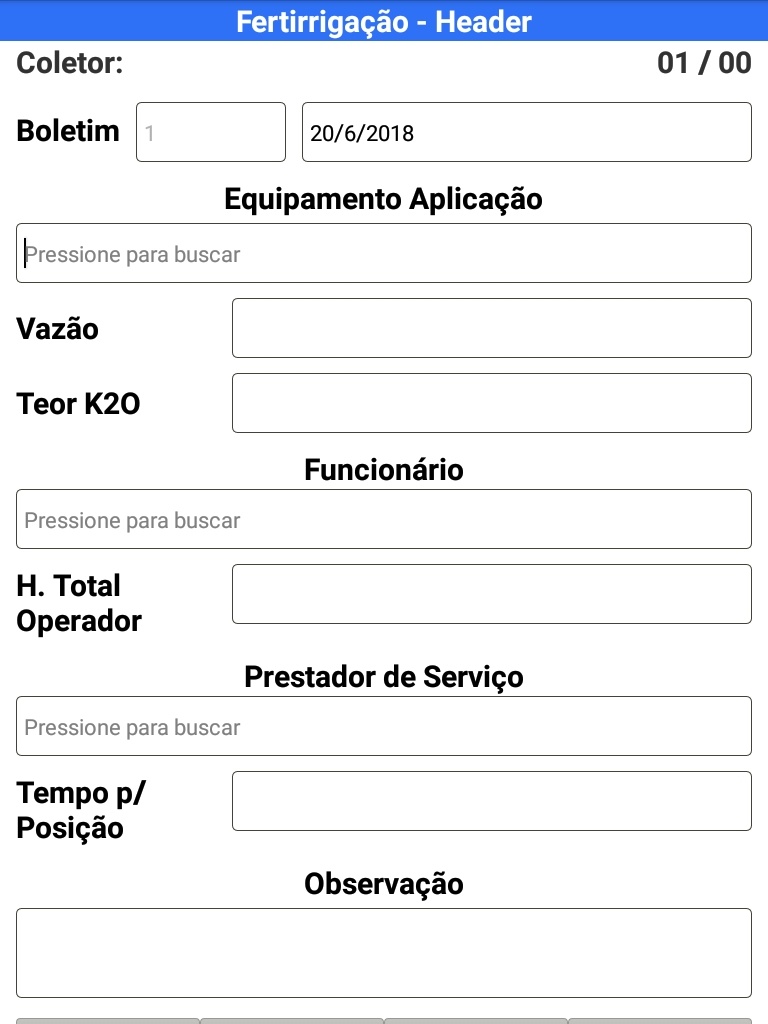Open the Funcionário search field
768x1024 pixels.
point(384,519)
